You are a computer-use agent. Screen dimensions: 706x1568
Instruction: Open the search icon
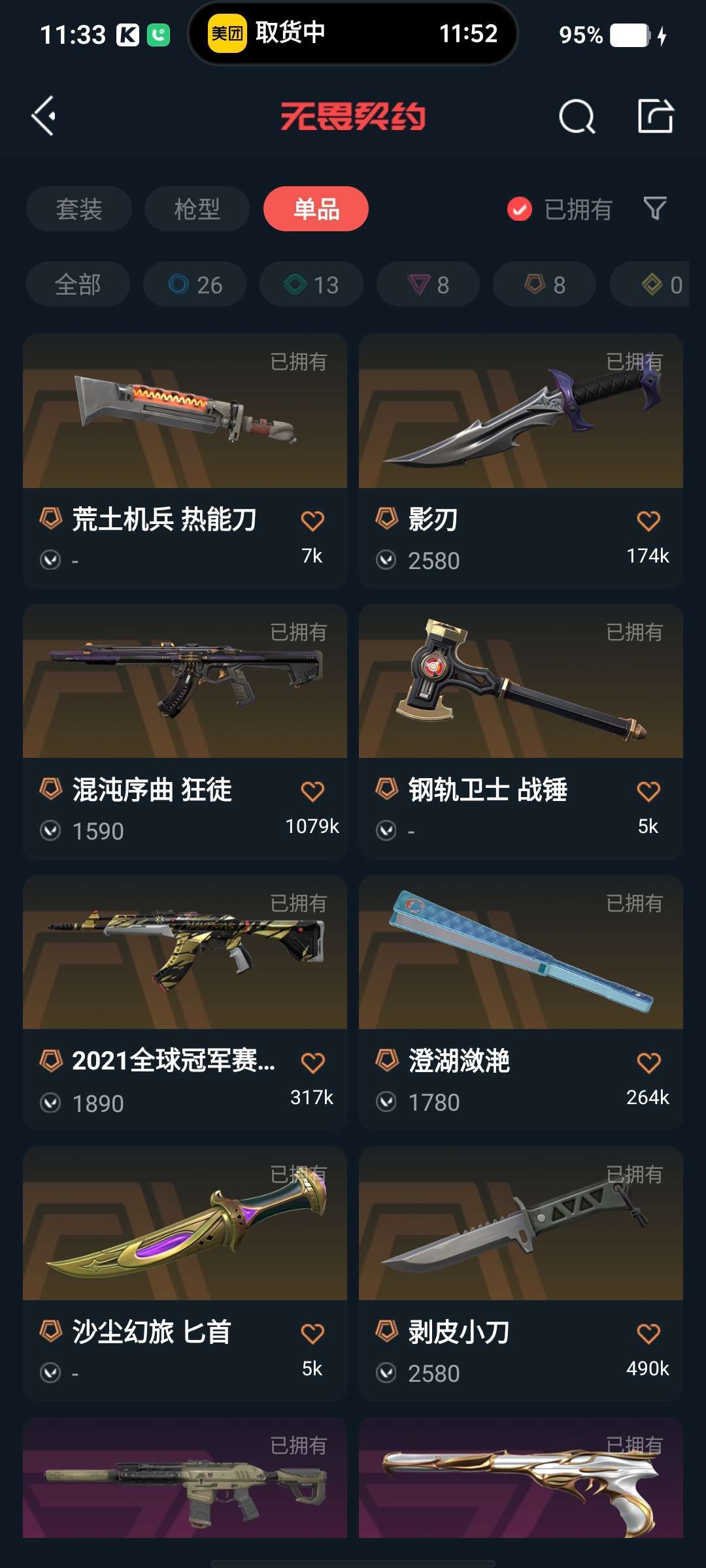pyautogui.click(x=577, y=117)
